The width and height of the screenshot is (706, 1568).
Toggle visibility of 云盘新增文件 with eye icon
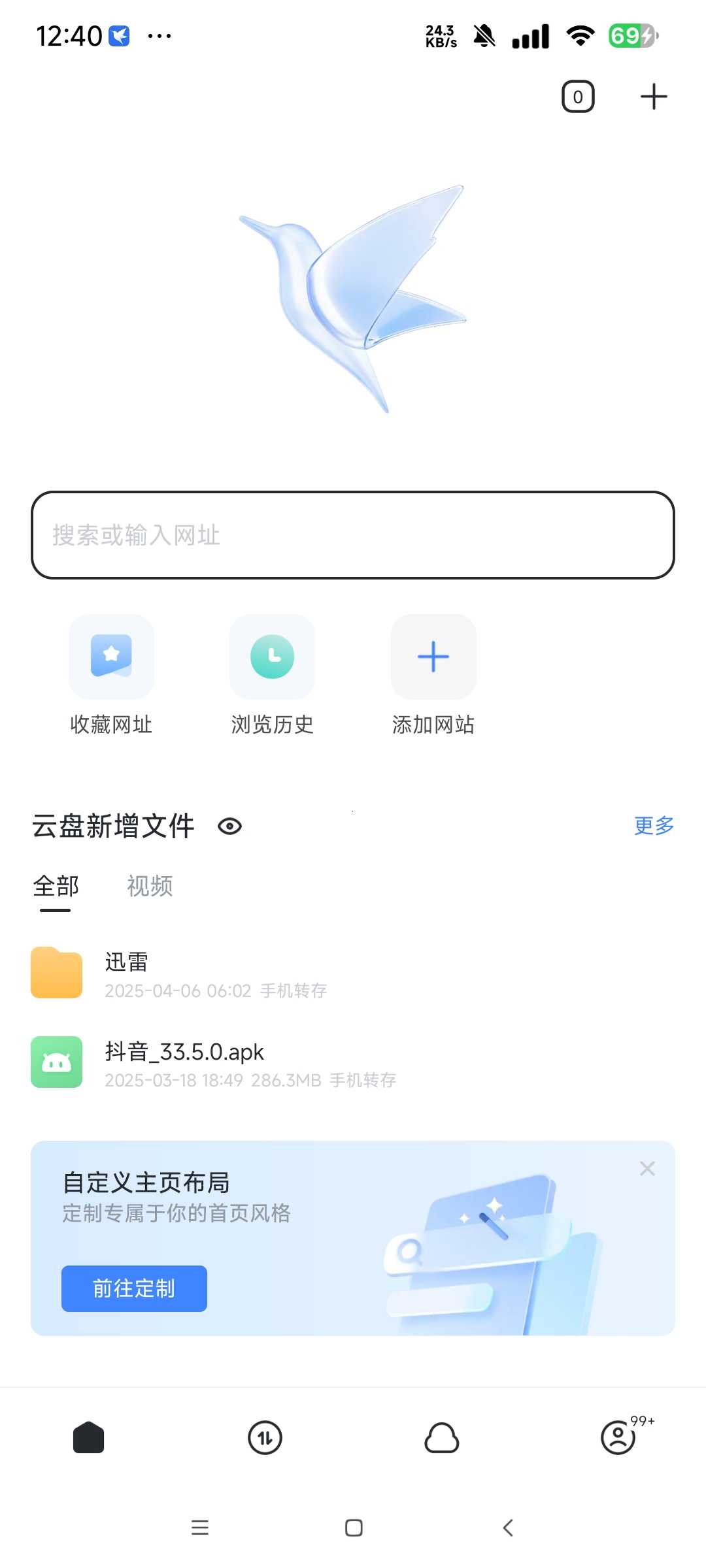click(x=230, y=826)
